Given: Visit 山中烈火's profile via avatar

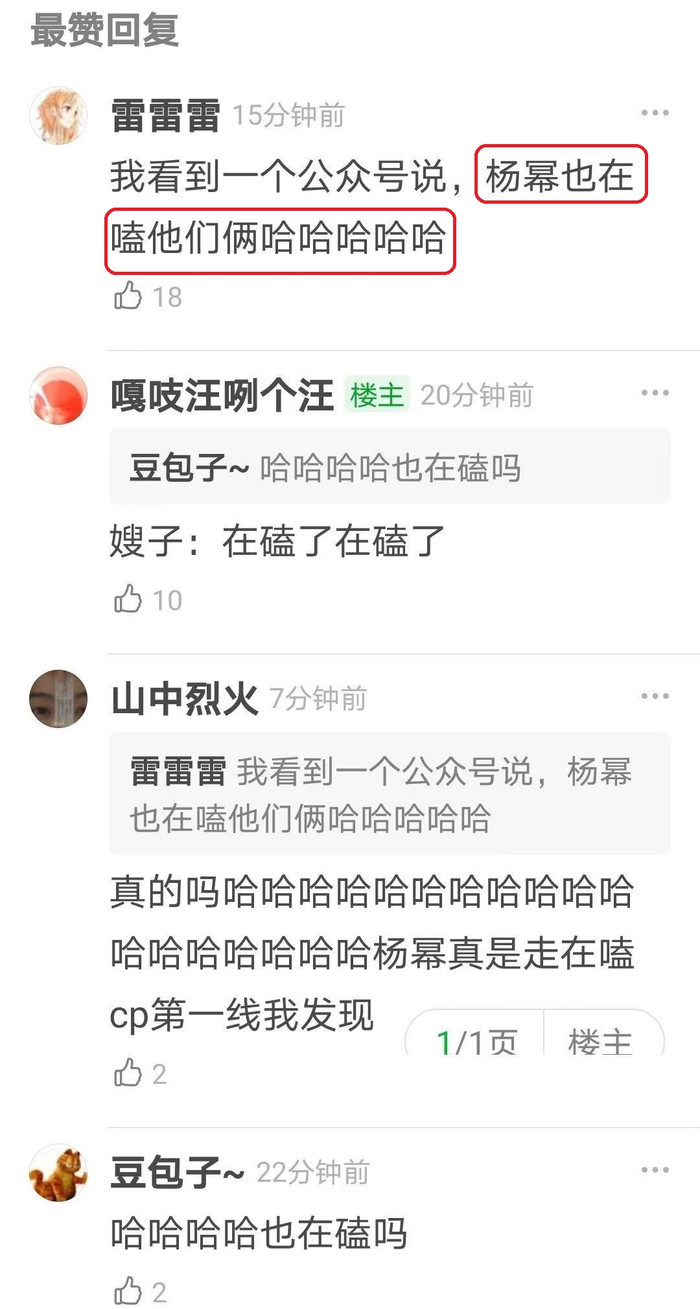Looking at the screenshot, I should [58, 698].
